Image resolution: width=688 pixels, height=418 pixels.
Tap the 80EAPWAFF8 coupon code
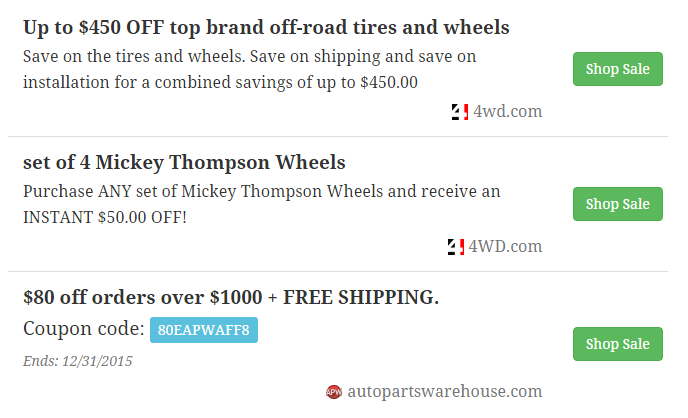tap(204, 329)
